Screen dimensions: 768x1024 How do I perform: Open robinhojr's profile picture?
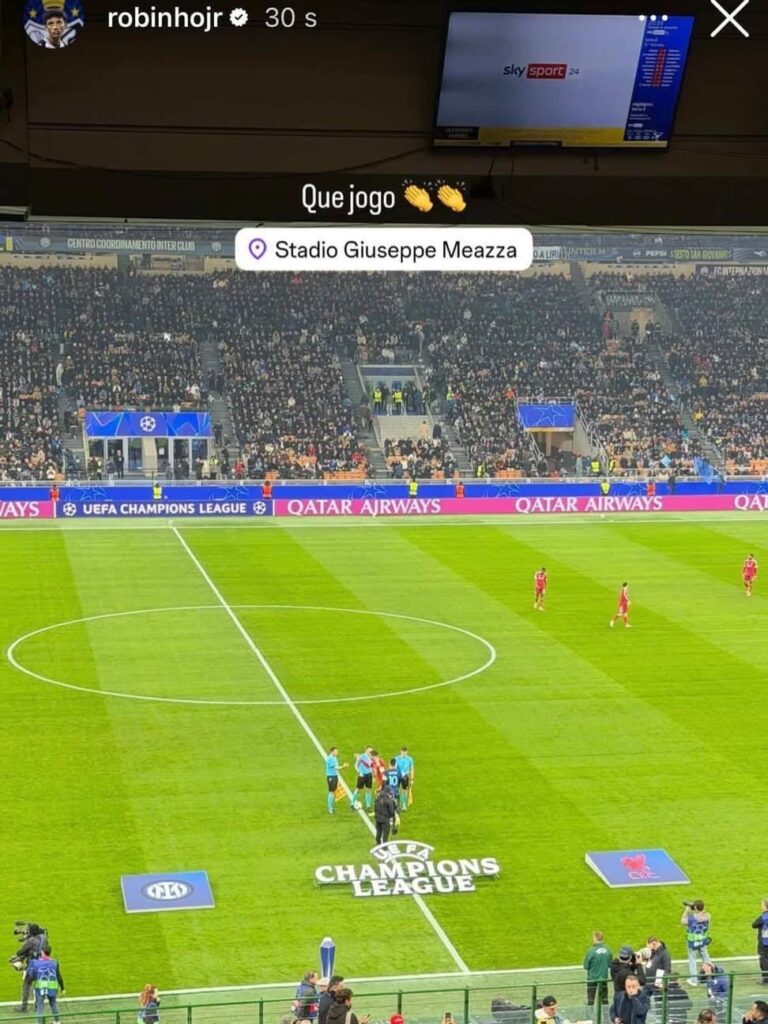point(52,20)
